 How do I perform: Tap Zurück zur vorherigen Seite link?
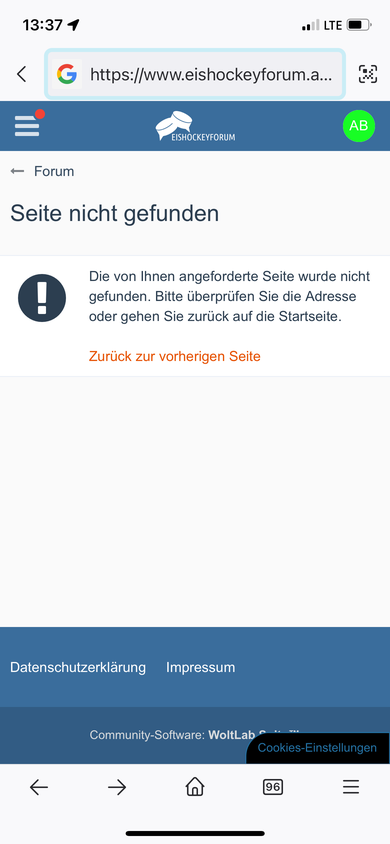(x=174, y=356)
